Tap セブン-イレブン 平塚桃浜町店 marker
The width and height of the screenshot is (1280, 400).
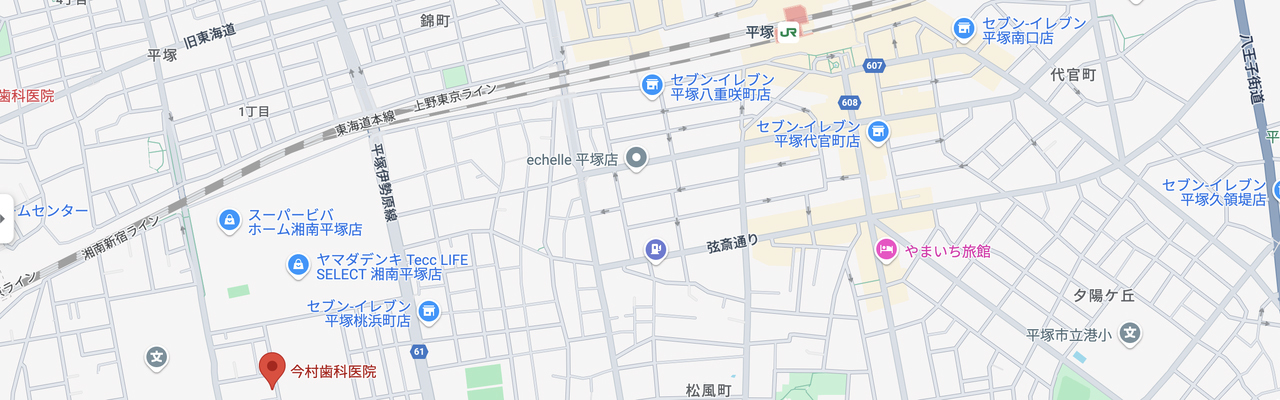tap(429, 312)
